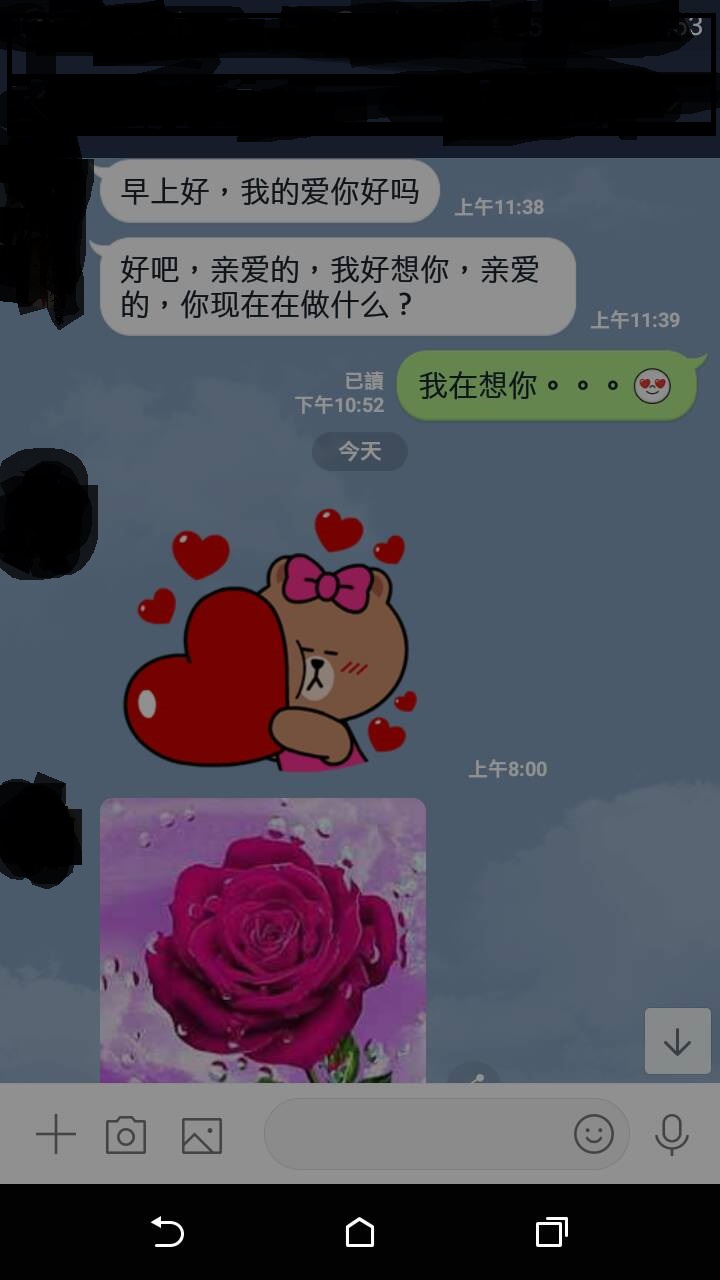Open the recent apps view

click(x=551, y=1232)
